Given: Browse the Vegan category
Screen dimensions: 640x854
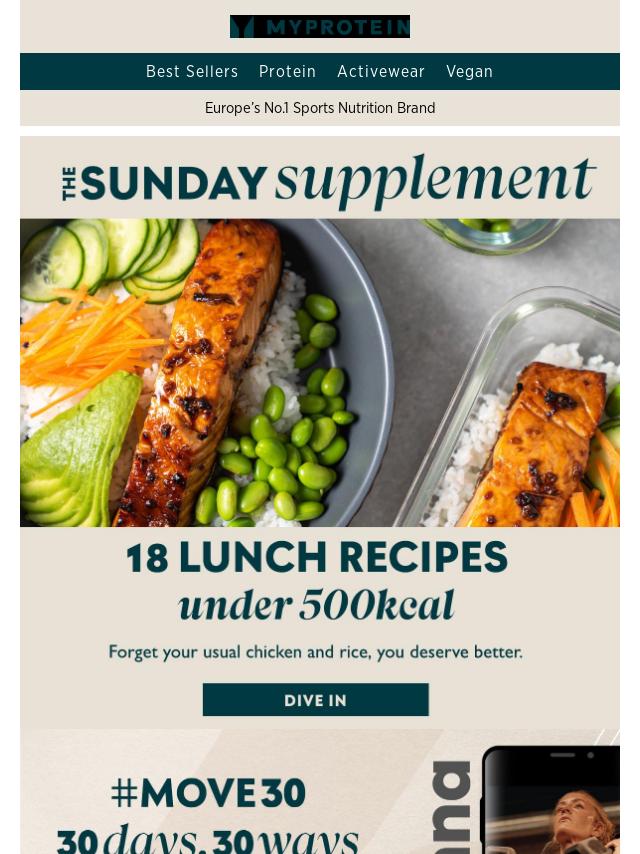Looking at the screenshot, I should coord(469,72).
